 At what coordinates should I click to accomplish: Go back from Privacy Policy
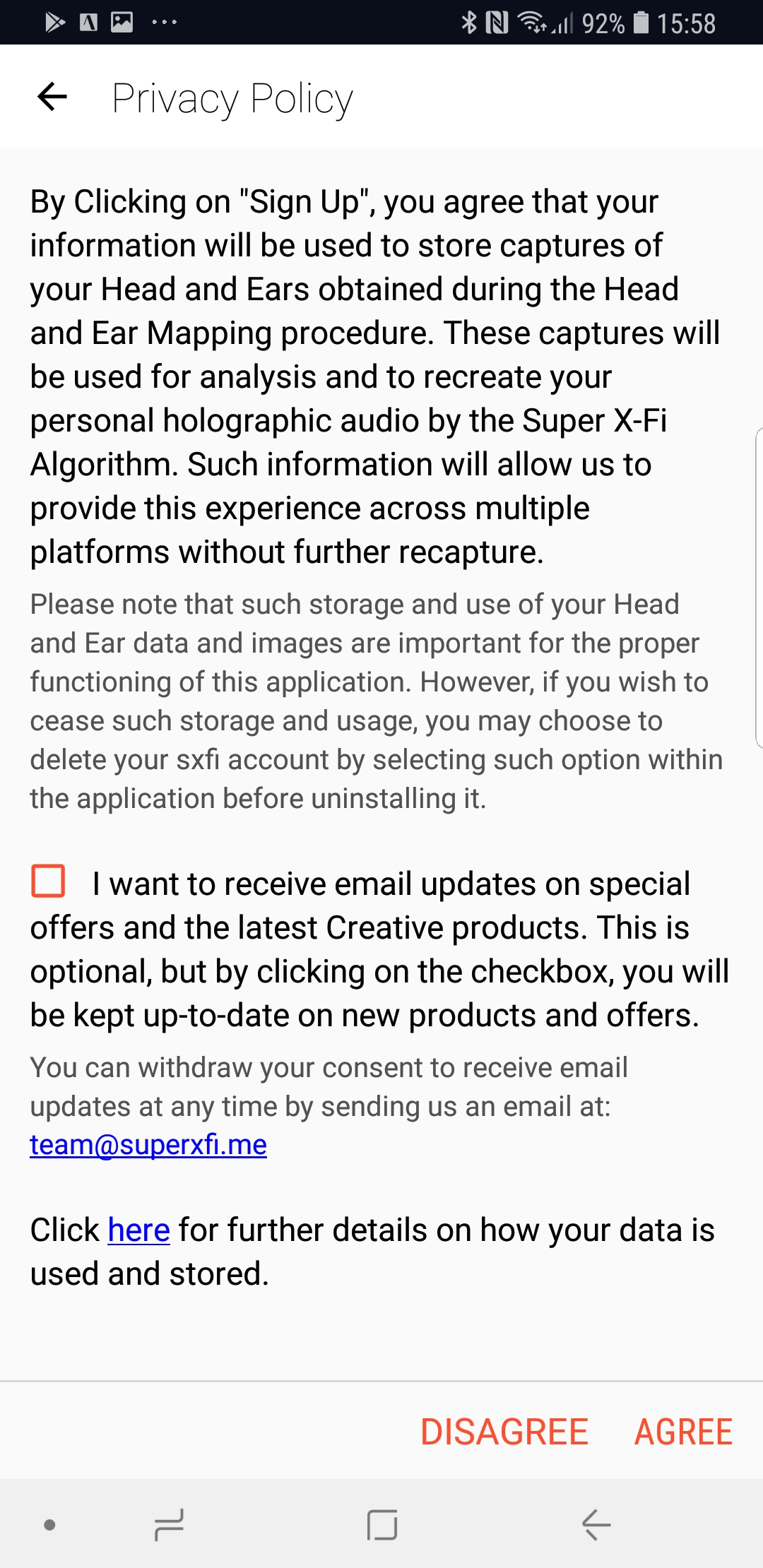(x=52, y=97)
